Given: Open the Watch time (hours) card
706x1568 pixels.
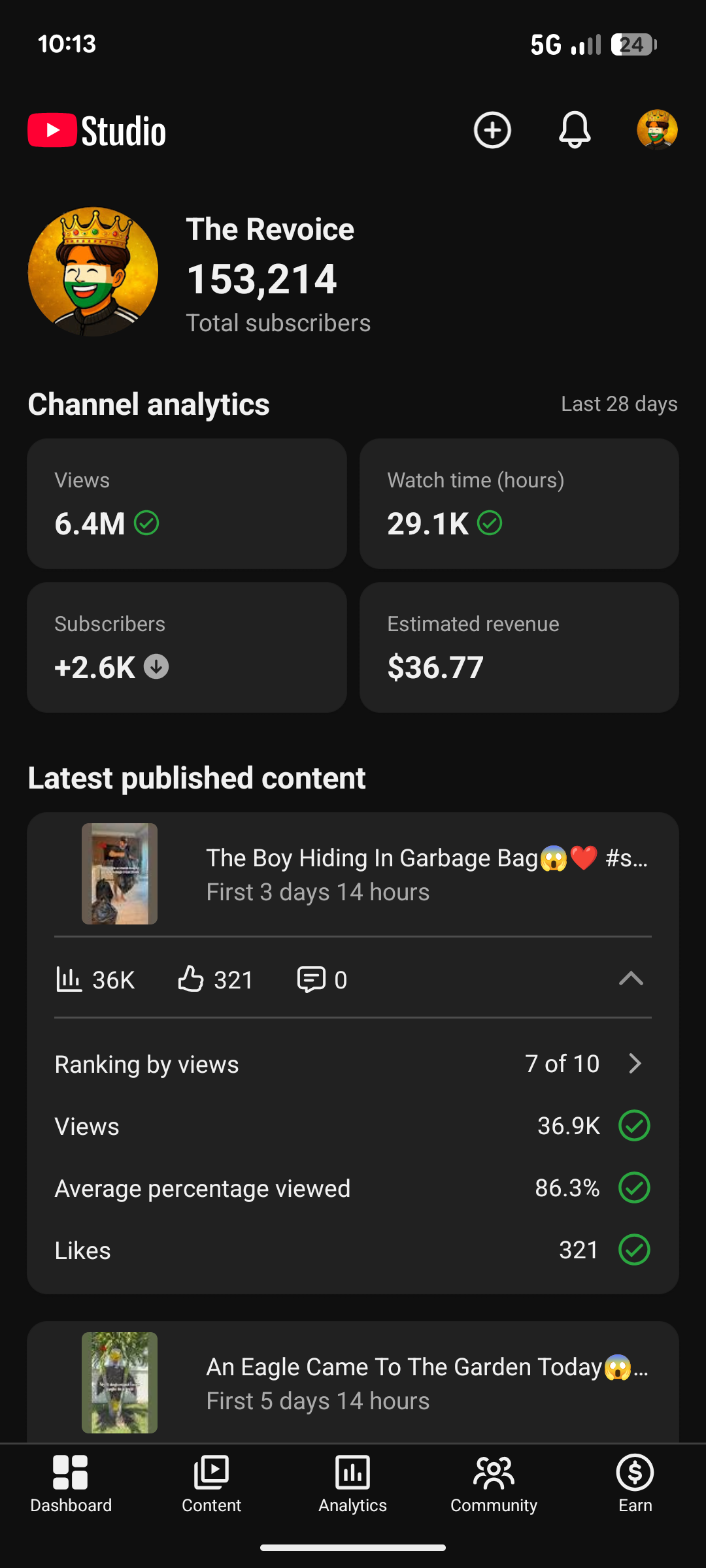Looking at the screenshot, I should point(519,504).
